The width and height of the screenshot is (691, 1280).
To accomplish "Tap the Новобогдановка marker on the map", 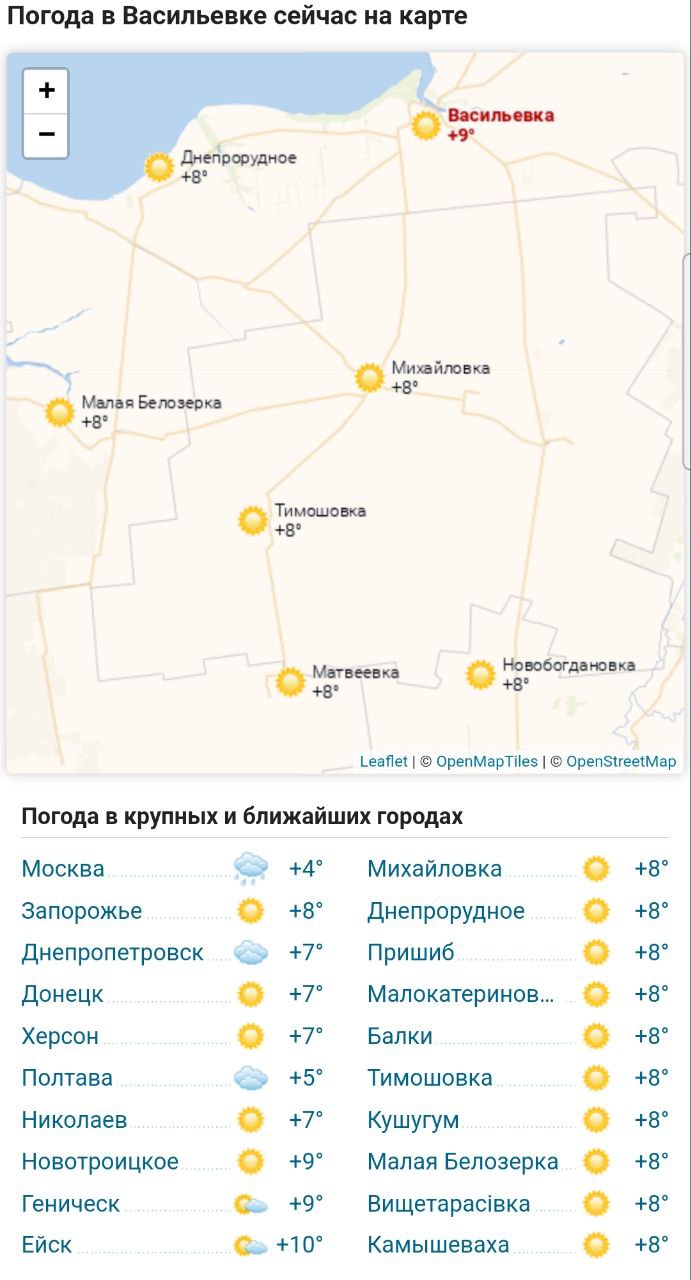I will tap(481, 675).
